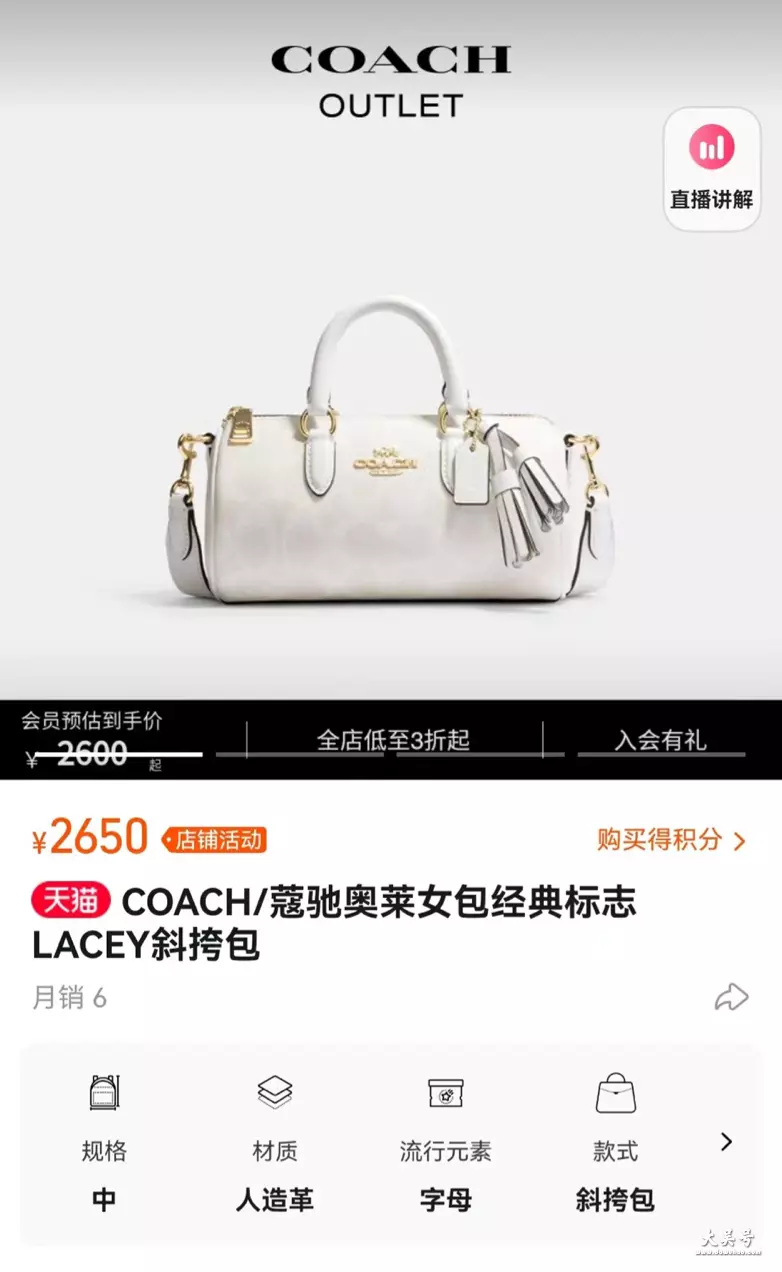Viewport: 782px width, 1272px height.
Task: Share this product with the arrow icon
Action: (x=731, y=997)
